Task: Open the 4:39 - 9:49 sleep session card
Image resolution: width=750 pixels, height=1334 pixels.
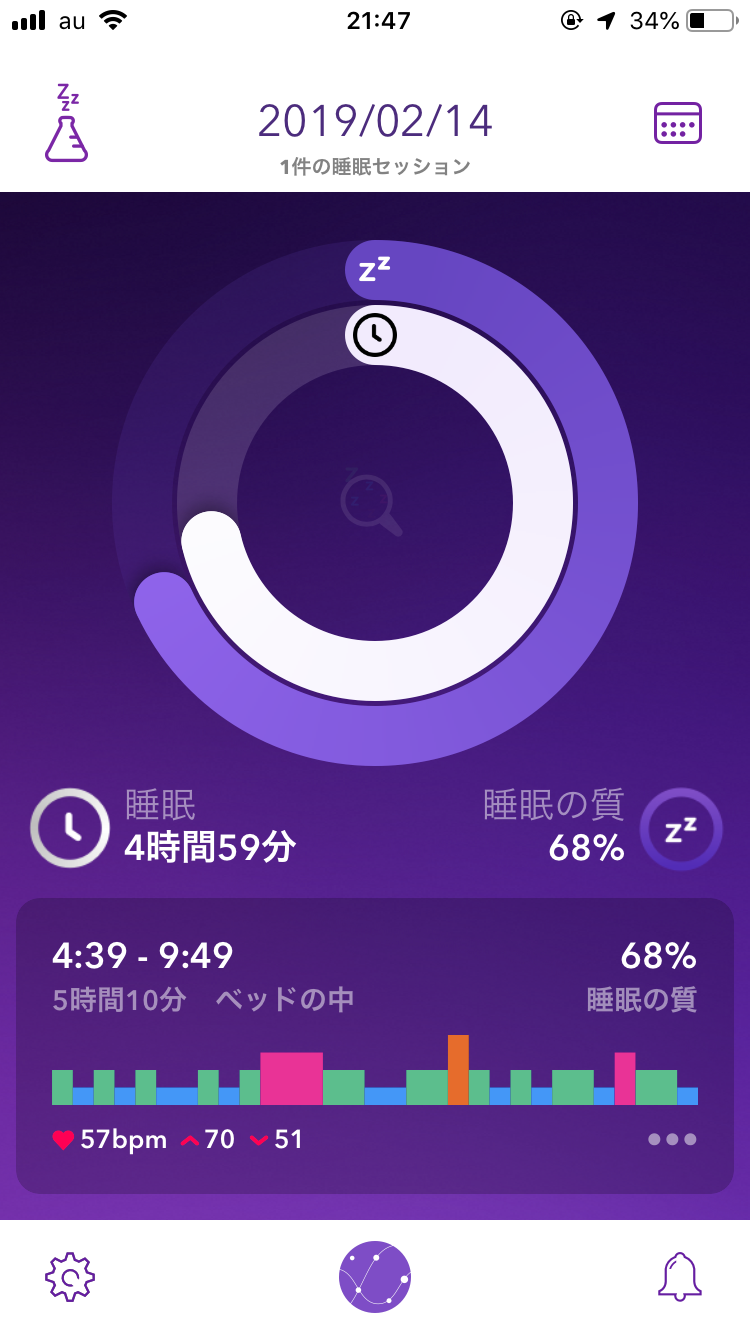Action: [375, 1046]
